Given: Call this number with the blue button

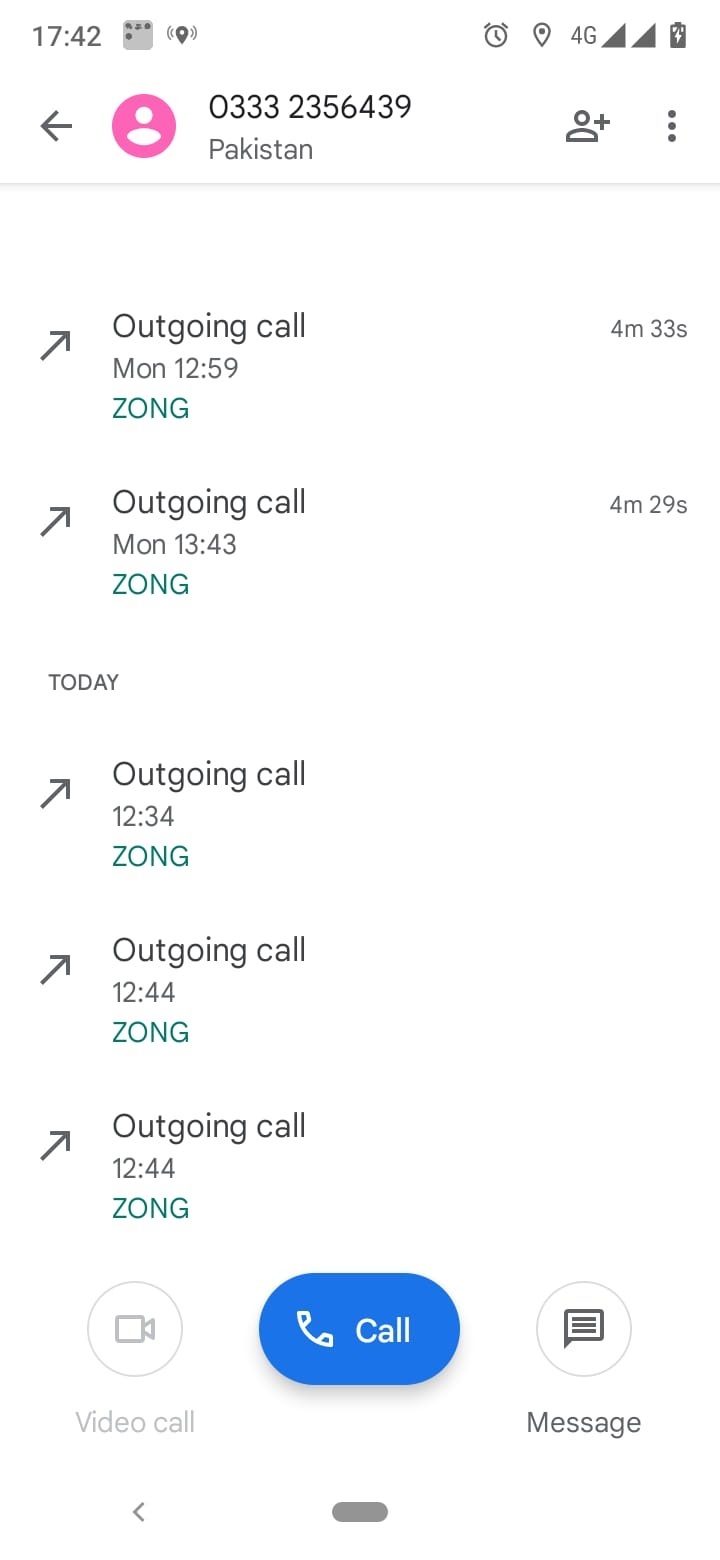Looking at the screenshot, I should [359, 1329].
